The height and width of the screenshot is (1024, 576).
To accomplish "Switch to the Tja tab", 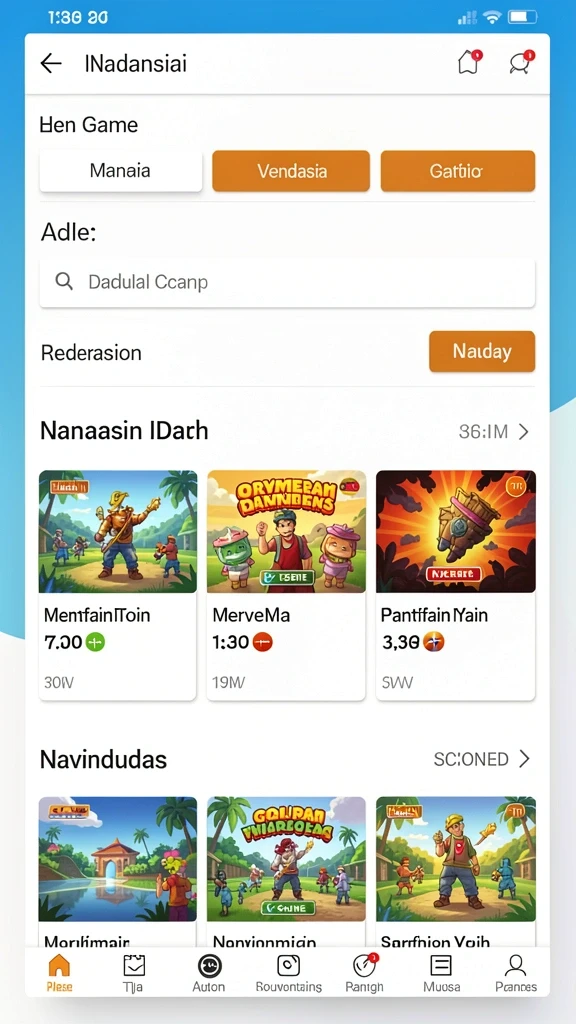I will (x=134, y=973).
